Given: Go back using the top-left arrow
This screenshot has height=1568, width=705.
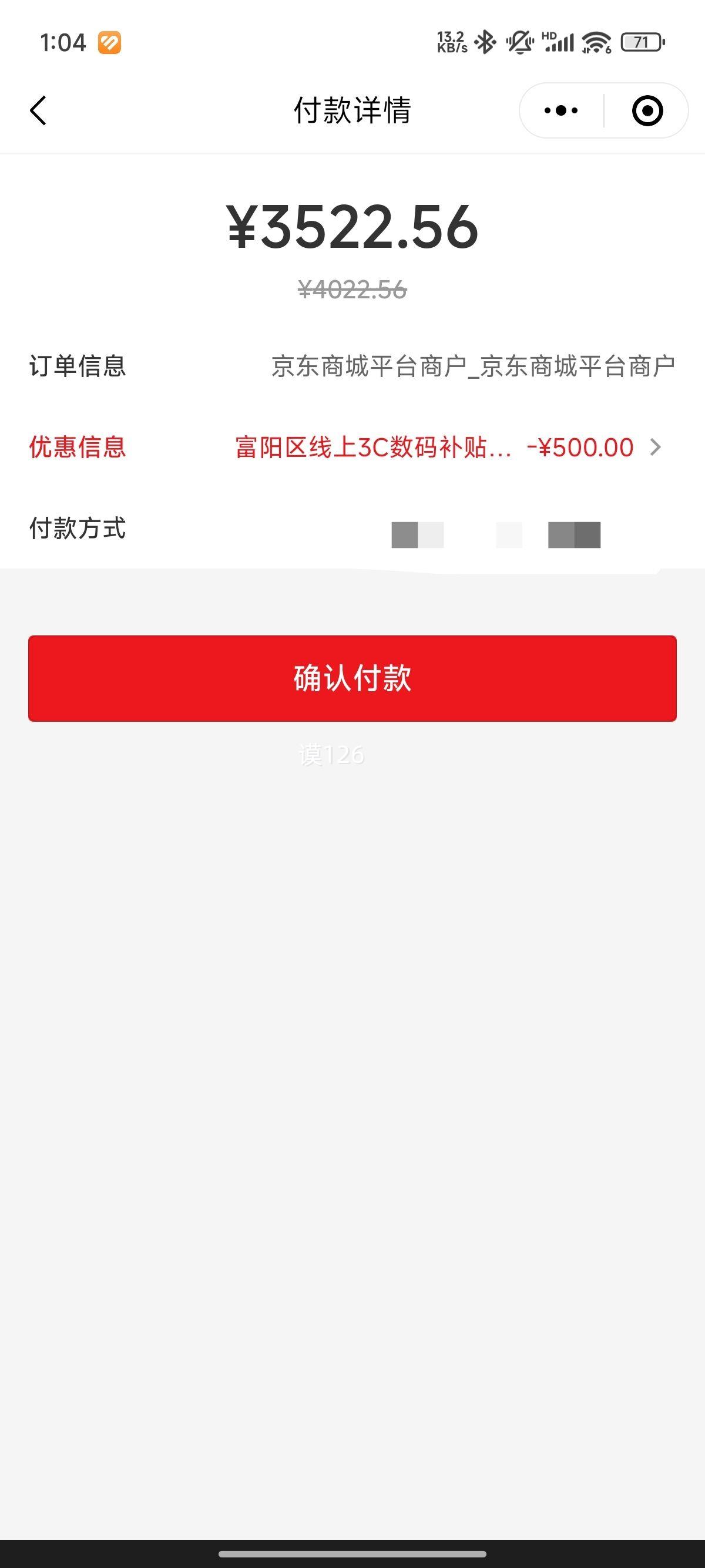Looking at the screenshot, I should [38, 111].
